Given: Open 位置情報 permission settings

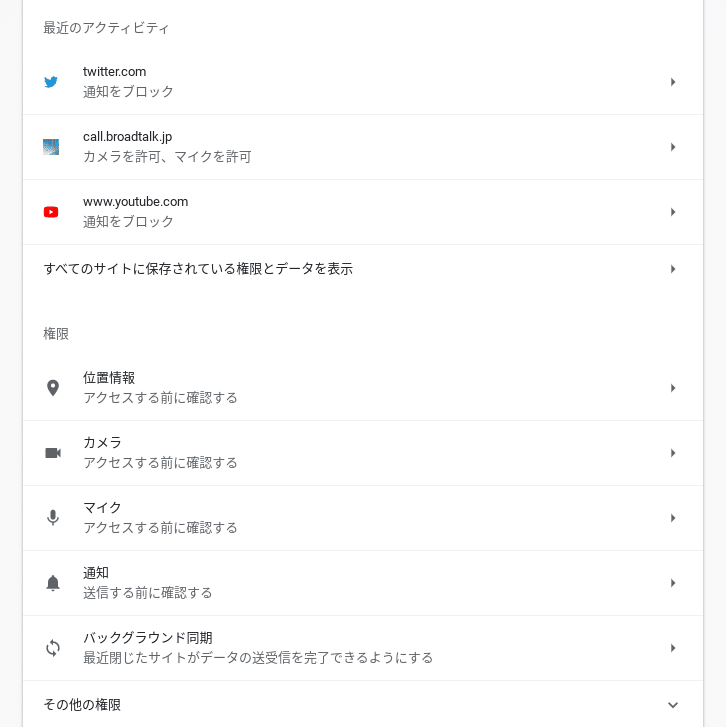Looking at the screenshot, I should (362, 388).
